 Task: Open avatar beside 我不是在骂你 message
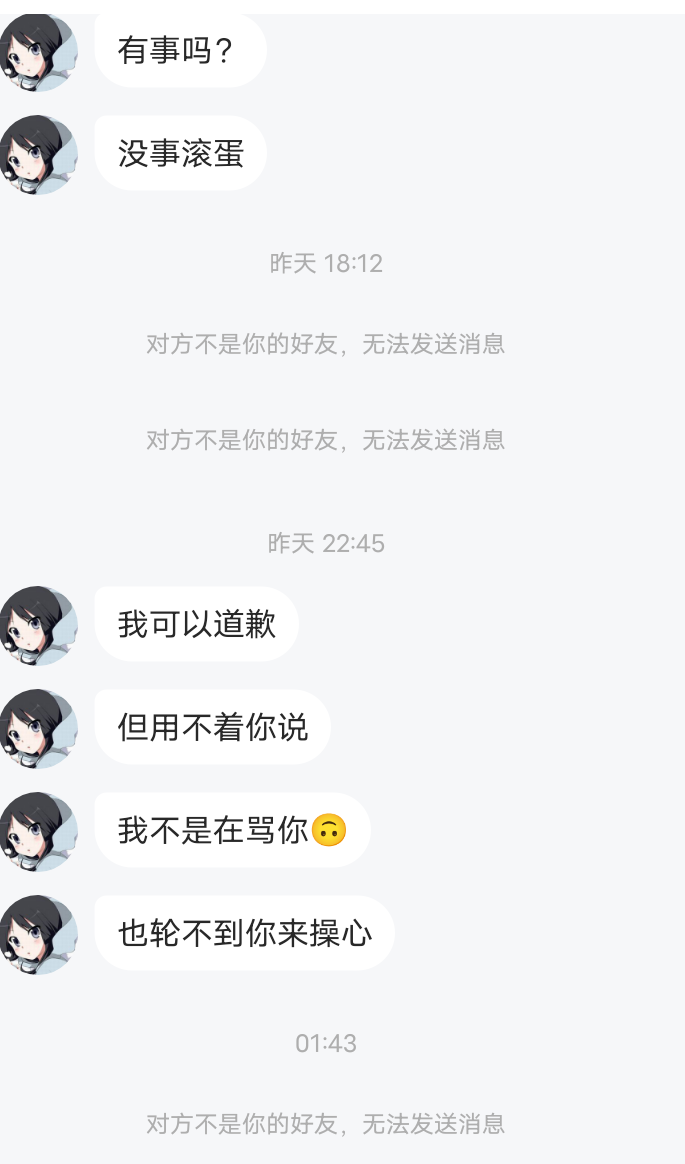pos(39,831)
